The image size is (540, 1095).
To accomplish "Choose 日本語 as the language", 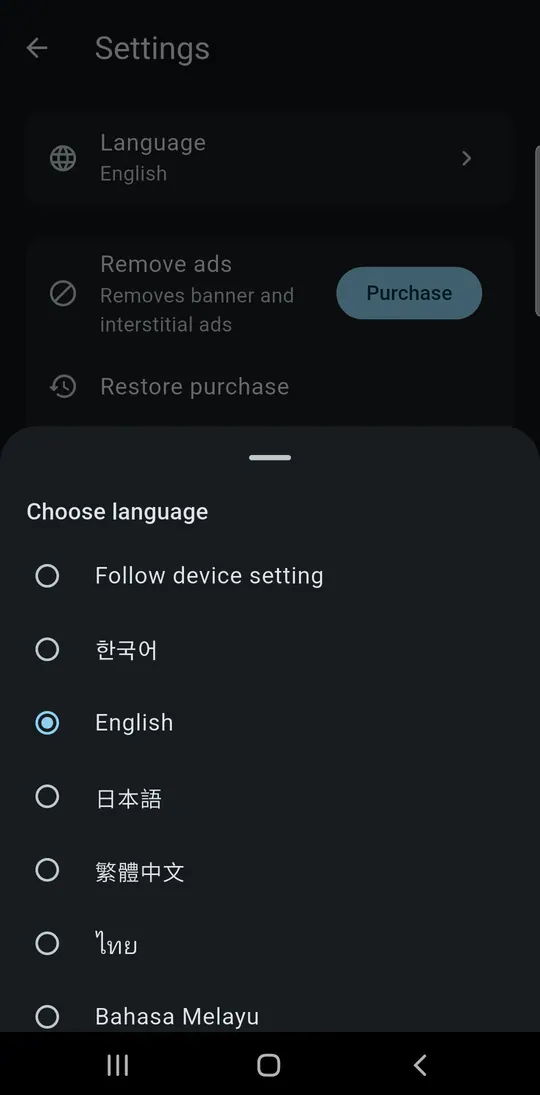I will click(x=270, y=797).
